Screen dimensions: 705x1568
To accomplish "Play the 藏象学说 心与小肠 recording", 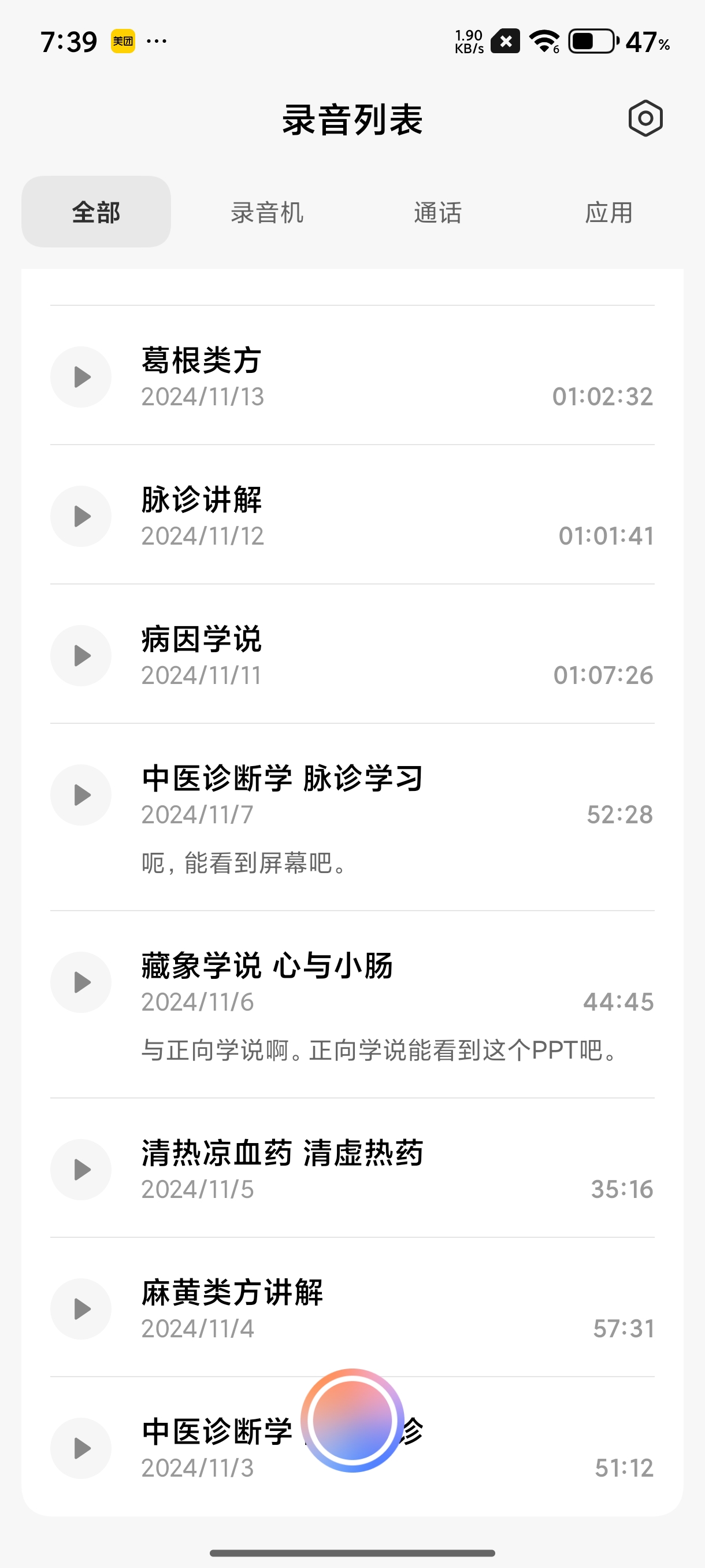I will pos(81,982).
